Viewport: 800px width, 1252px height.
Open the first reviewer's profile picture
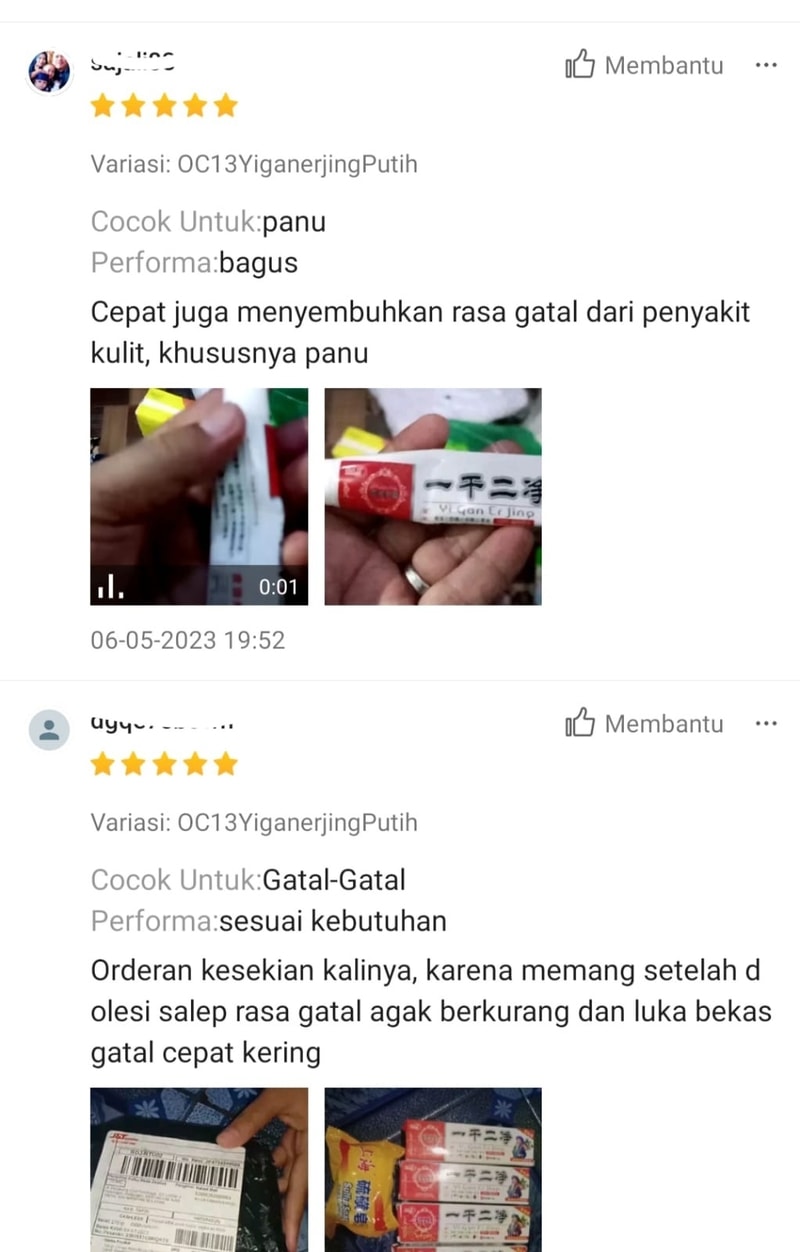(49, 72)
